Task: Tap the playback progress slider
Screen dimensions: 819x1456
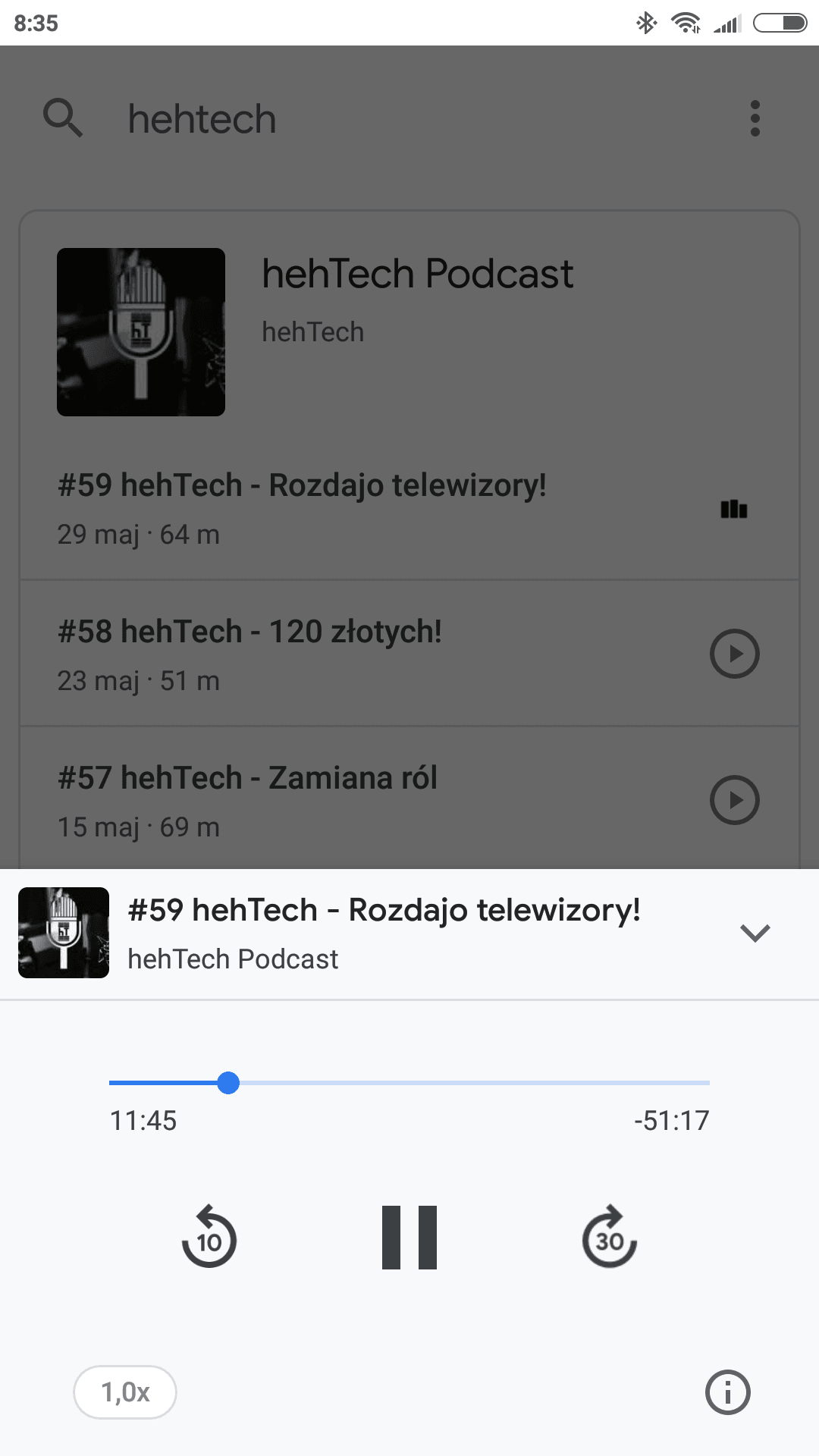Action: pos(409,1083)
